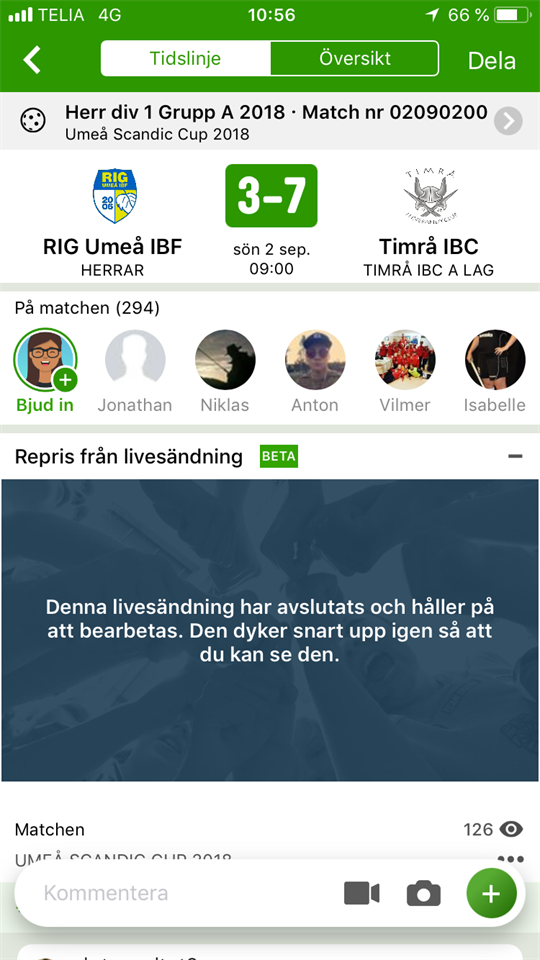Viewport: 540px width, 960px height.
Task: View Isabelle's profile
Action: (495, 370)
